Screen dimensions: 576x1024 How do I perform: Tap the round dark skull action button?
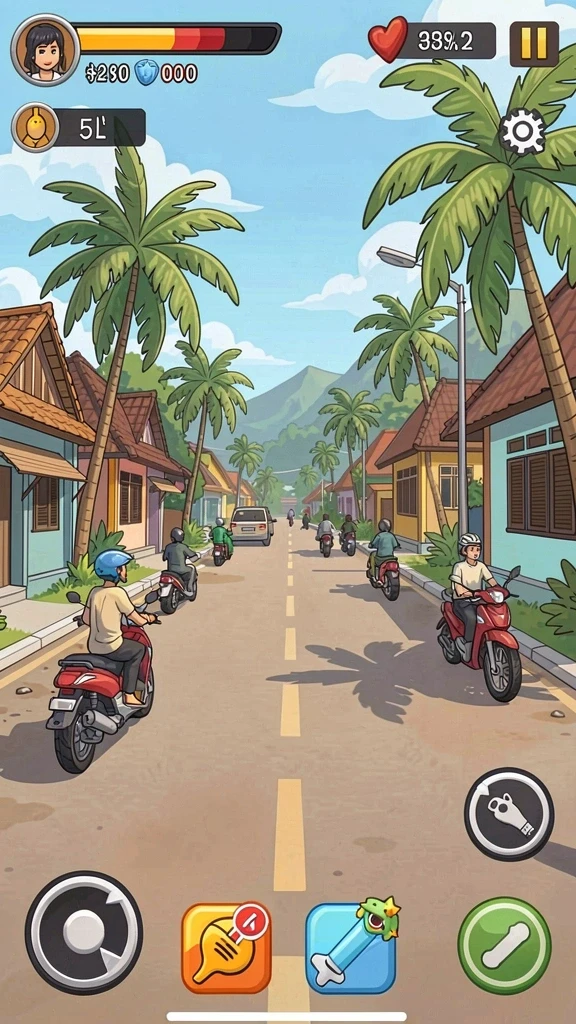point(509,814)
